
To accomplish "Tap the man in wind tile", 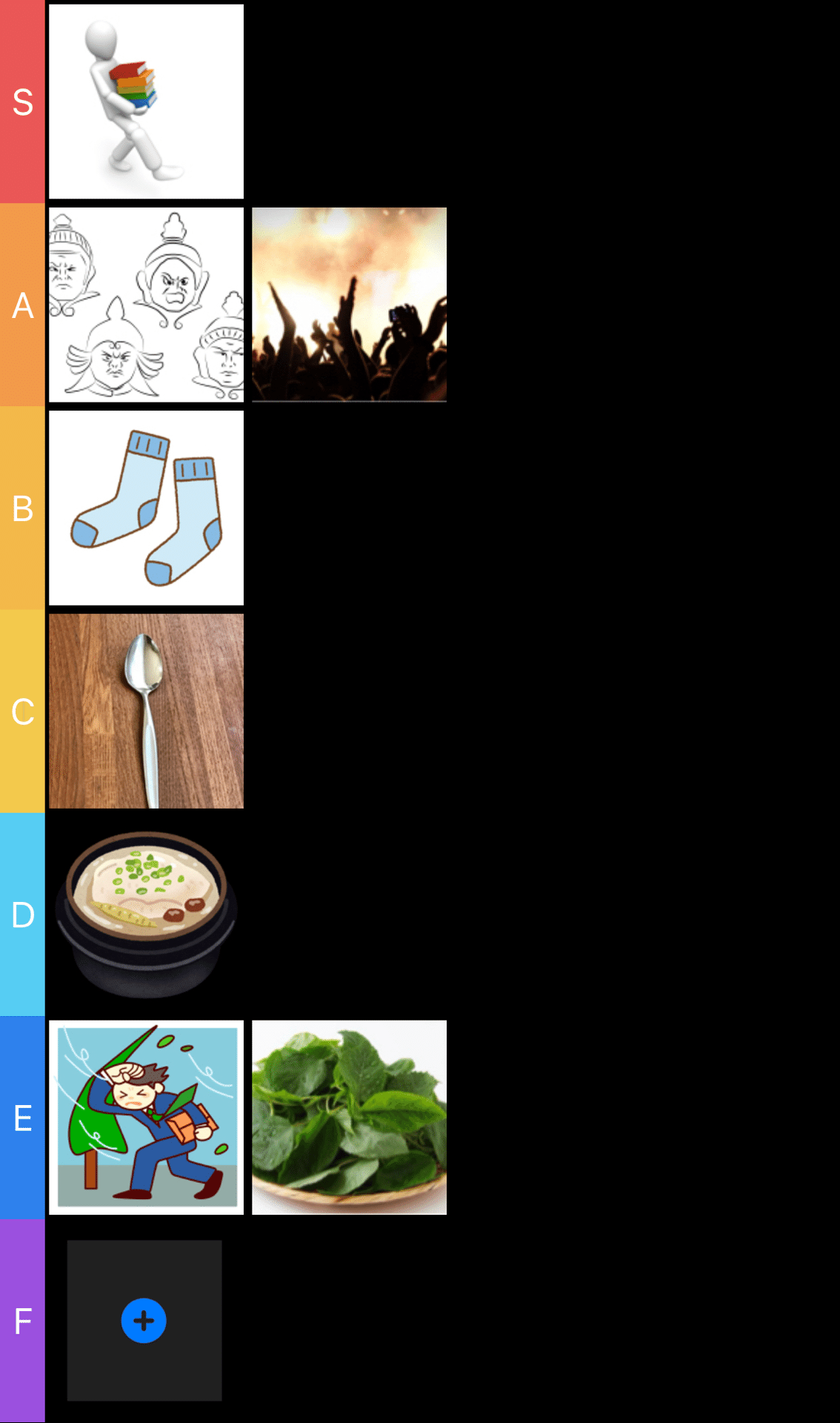I will [x=146, y=1117].
